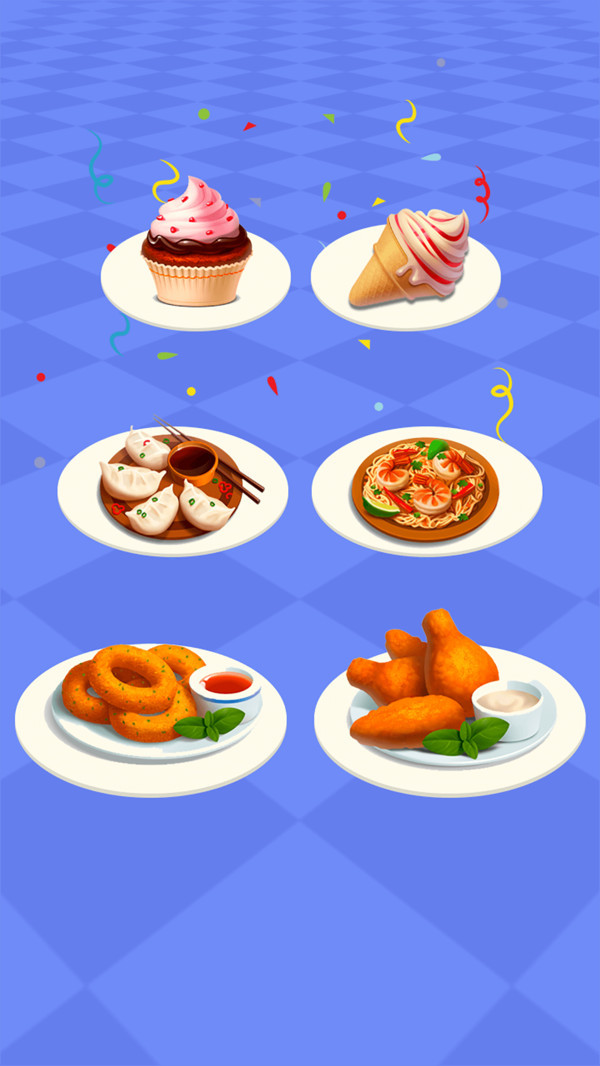Select the ice cream cone plate
Viewport: 600px width, 1066px height.
coord(405,265)
